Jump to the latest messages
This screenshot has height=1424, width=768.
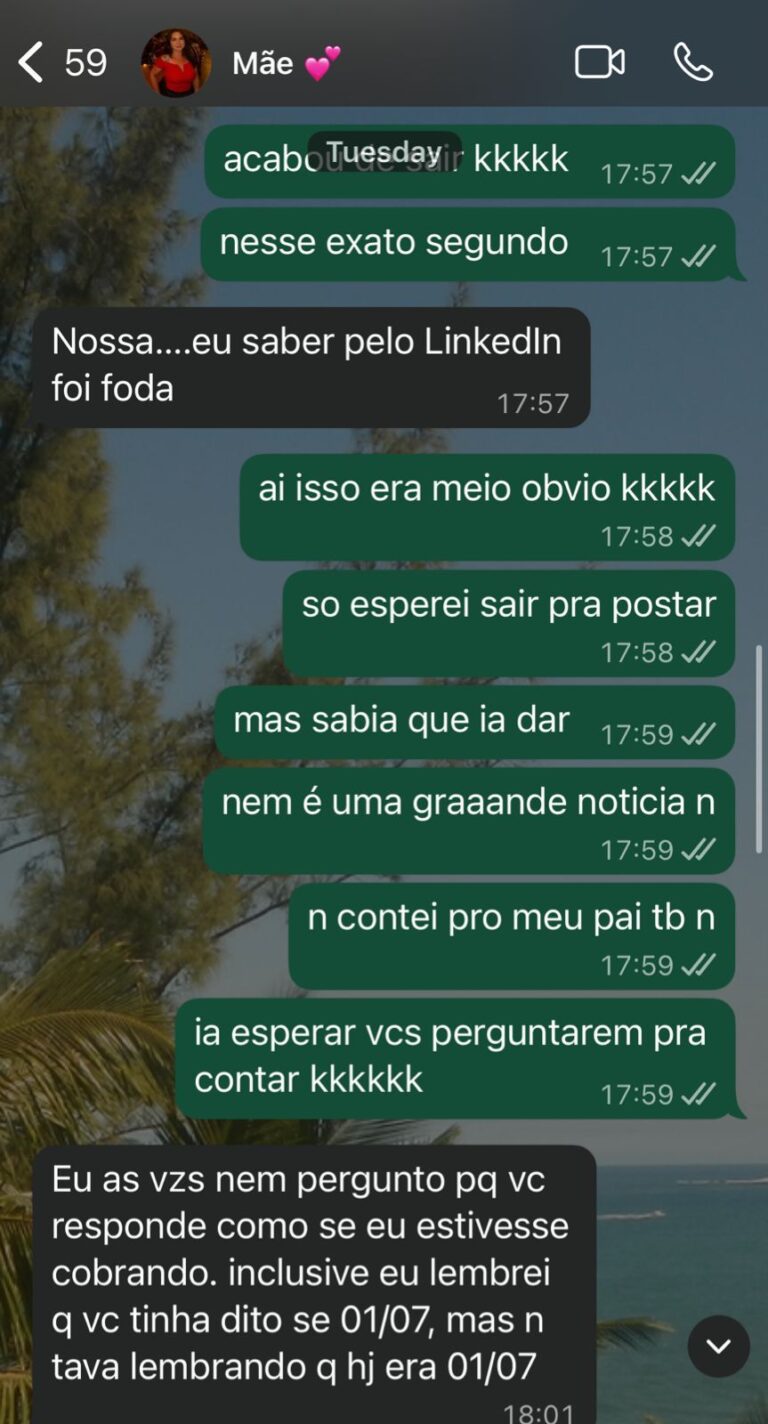tap(718, 1346)
